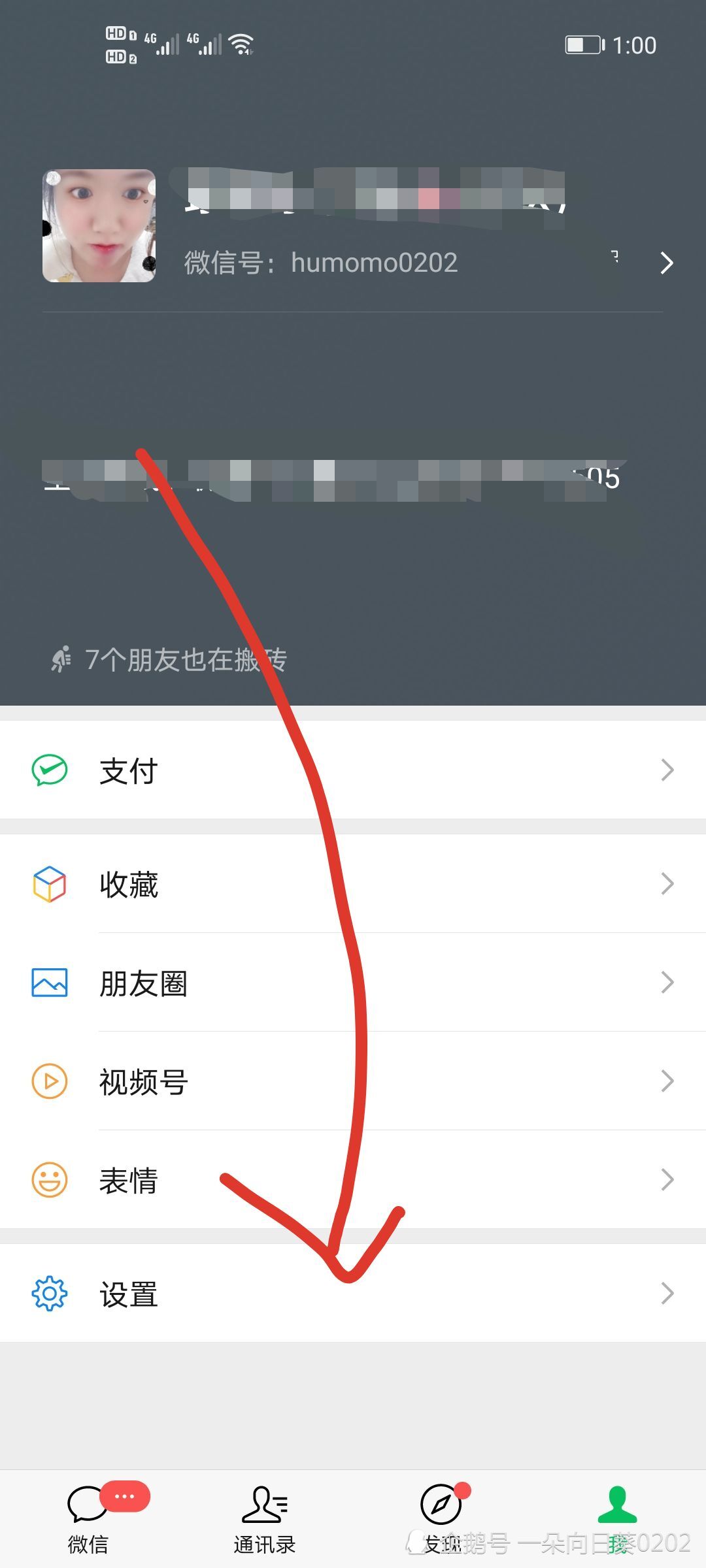Open the 支付 payment row
706x1568 pixels.
[353, 770]
